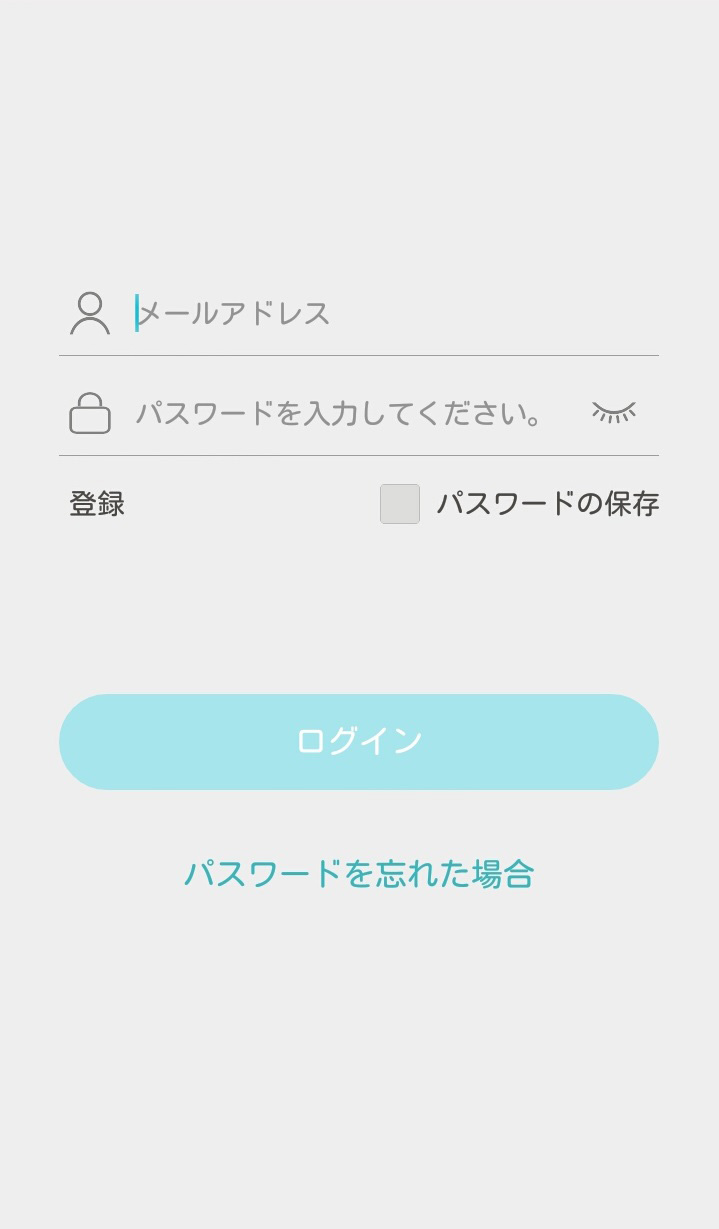Tap the パスワードを入力してください password field
719x1229 pixels.
click(355, 413)
